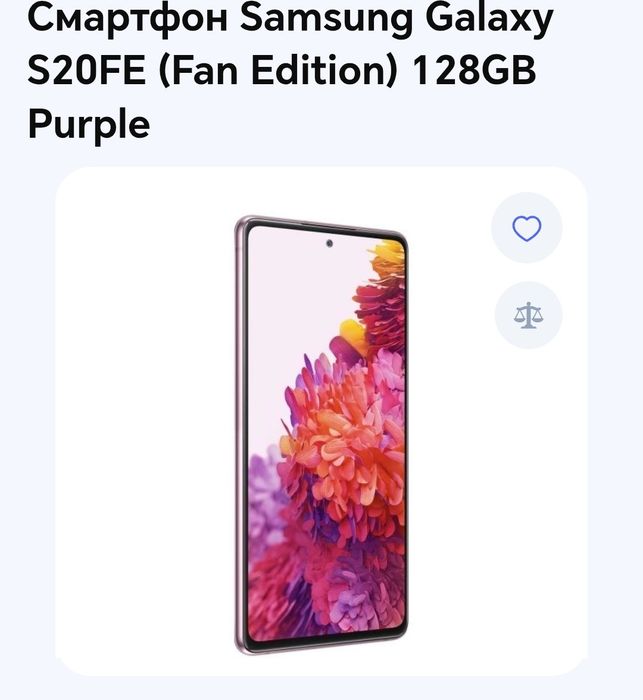
Task: Open the Galaxy S20FE product photo
Action: [x=320, y=435]
